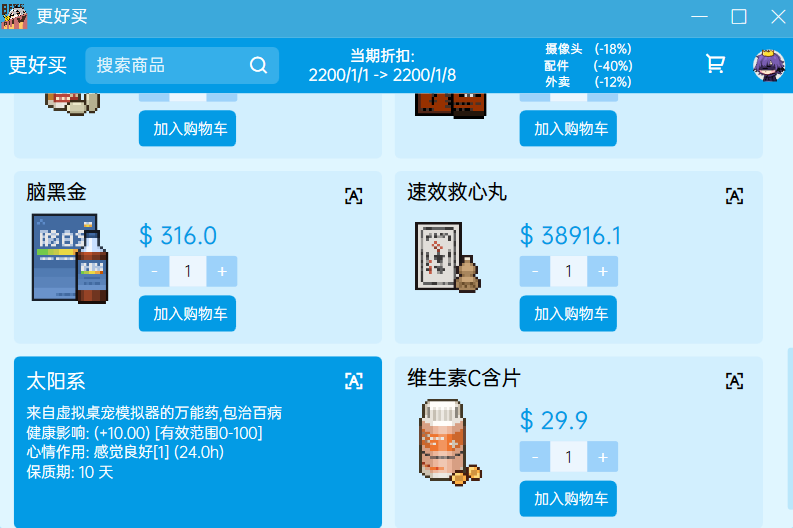793x528 pixels.
Task: Tap the magnifier search icon
Action: [258, 66]
